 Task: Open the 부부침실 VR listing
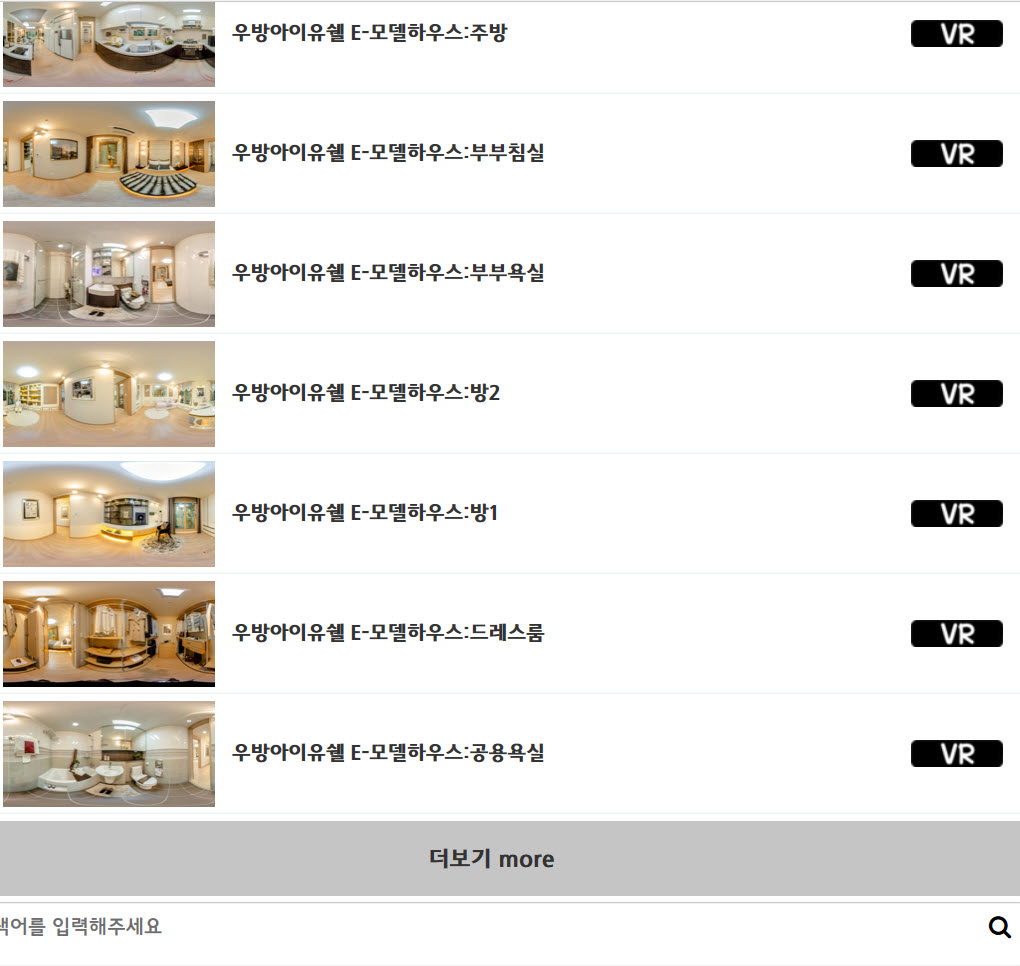point(388,153)
